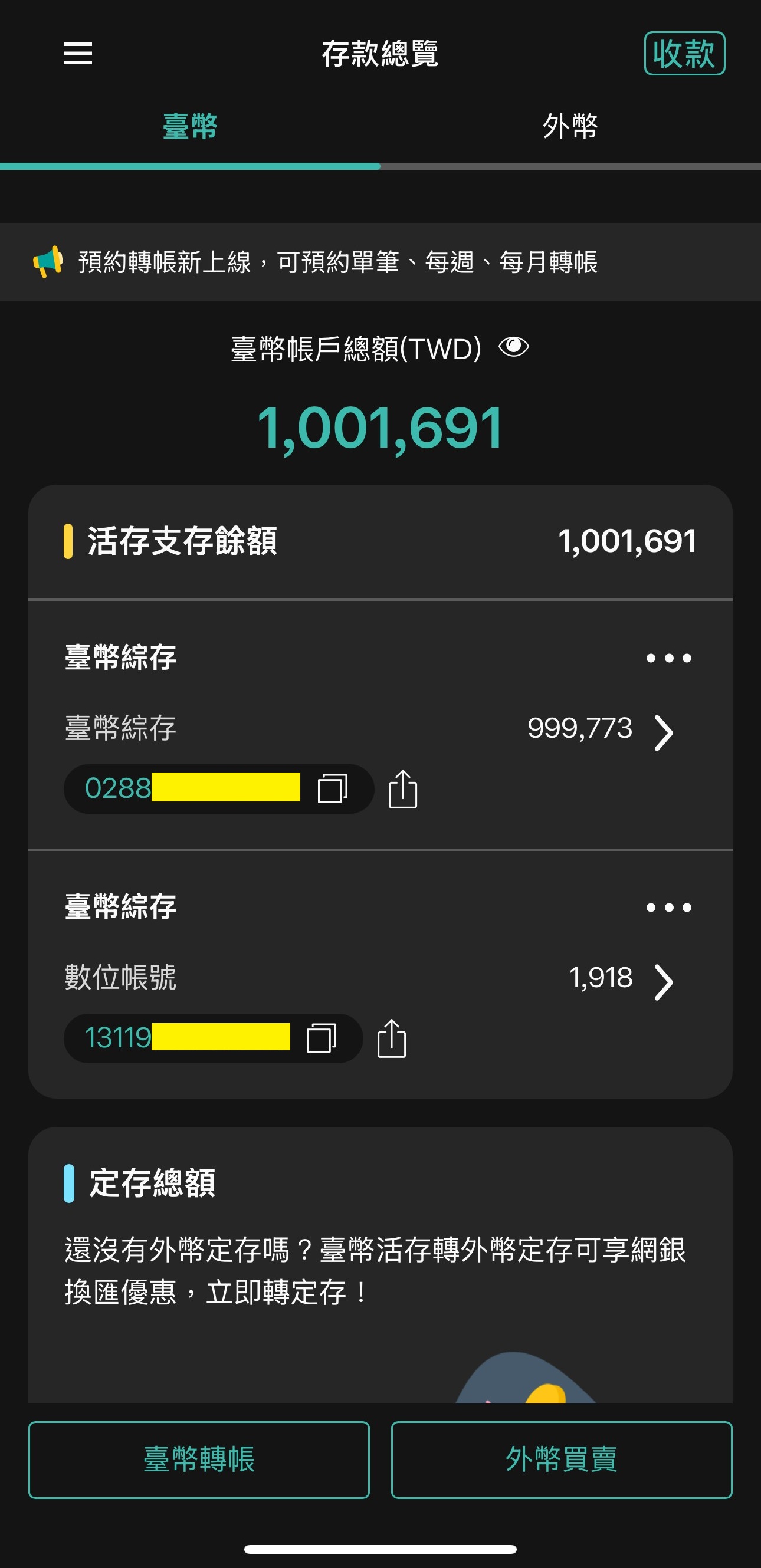
Task: Open more options for the first 臺幣綜存 account
Action: click(668, 658)
